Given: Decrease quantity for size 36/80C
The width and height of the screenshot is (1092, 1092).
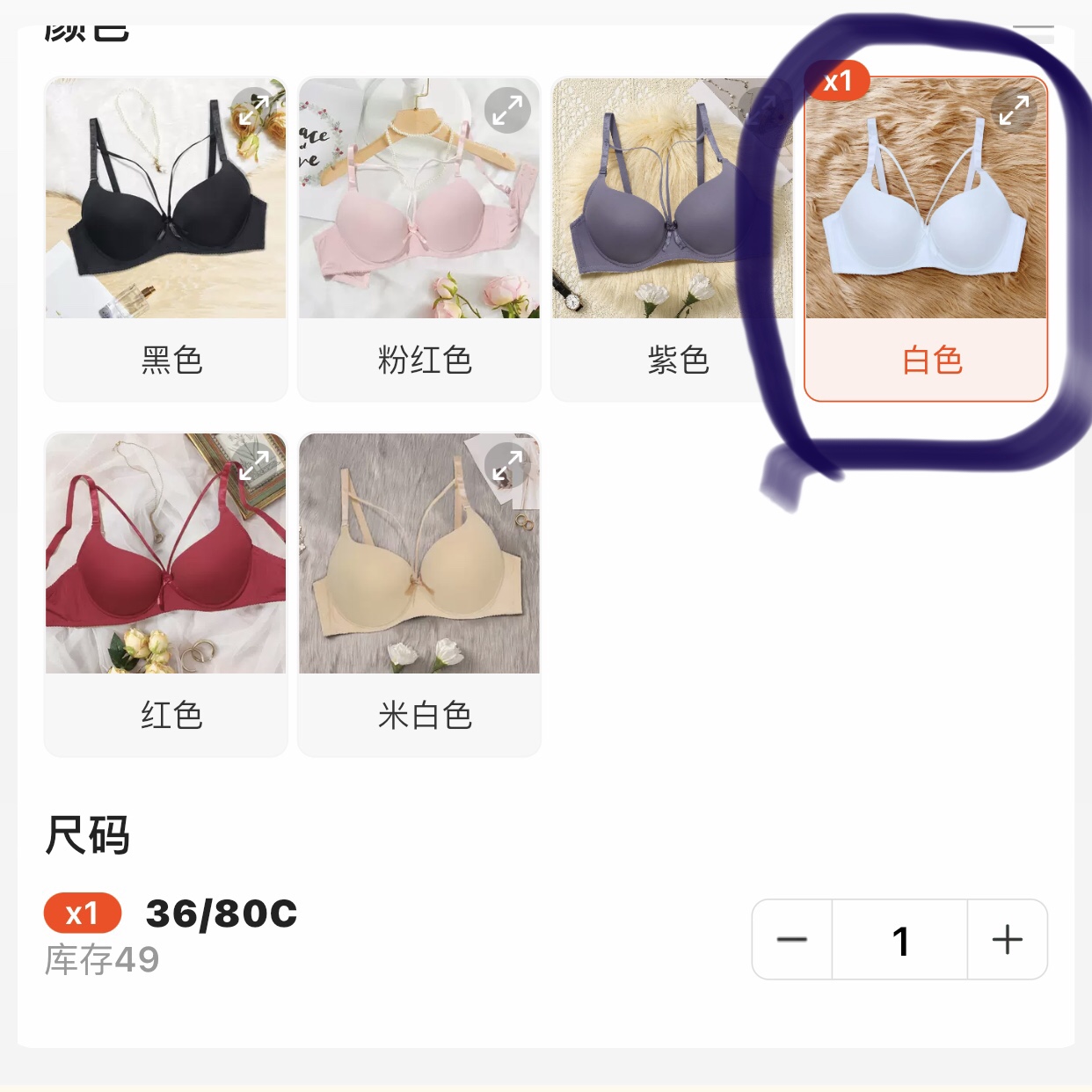Looking at the screenshot, I should [792, 939].
